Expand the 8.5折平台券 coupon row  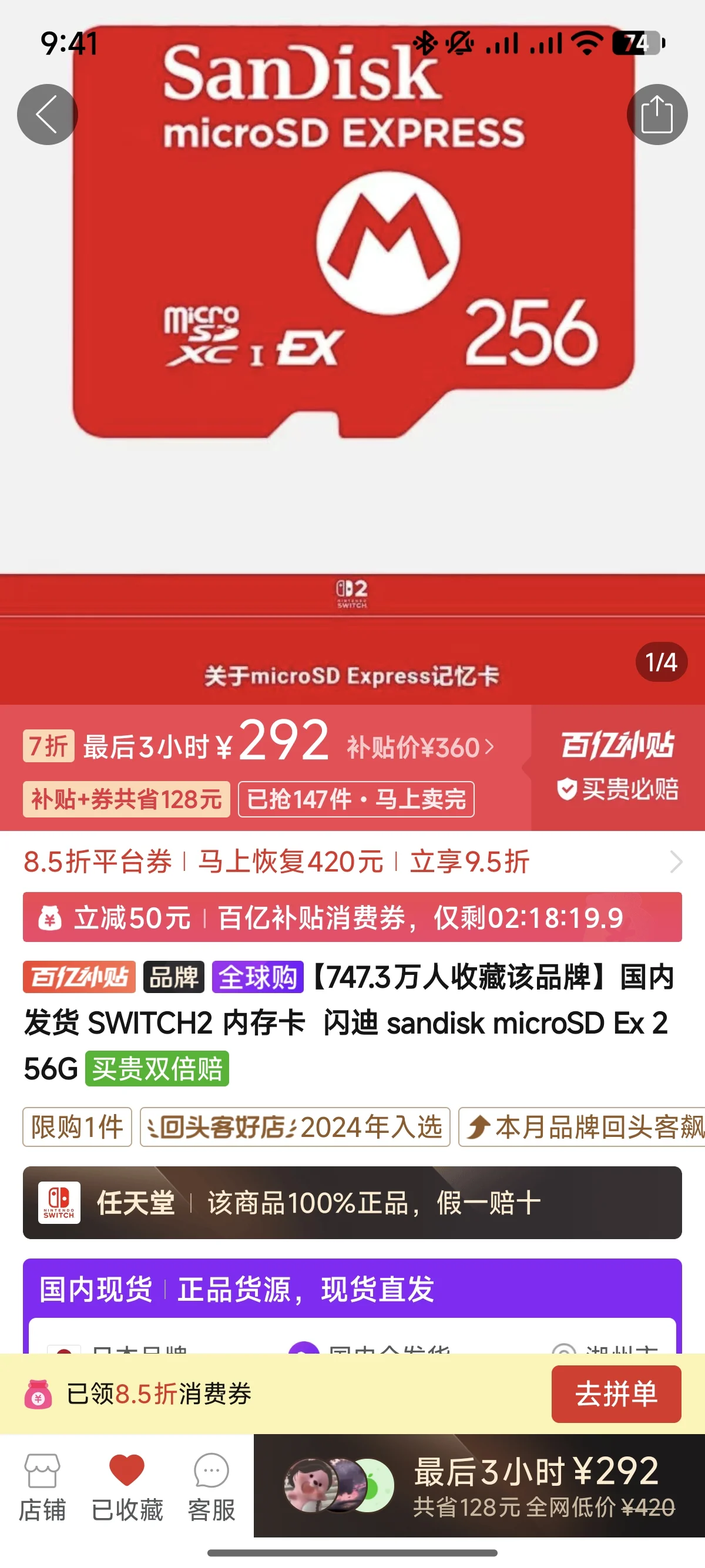point(674,862)
